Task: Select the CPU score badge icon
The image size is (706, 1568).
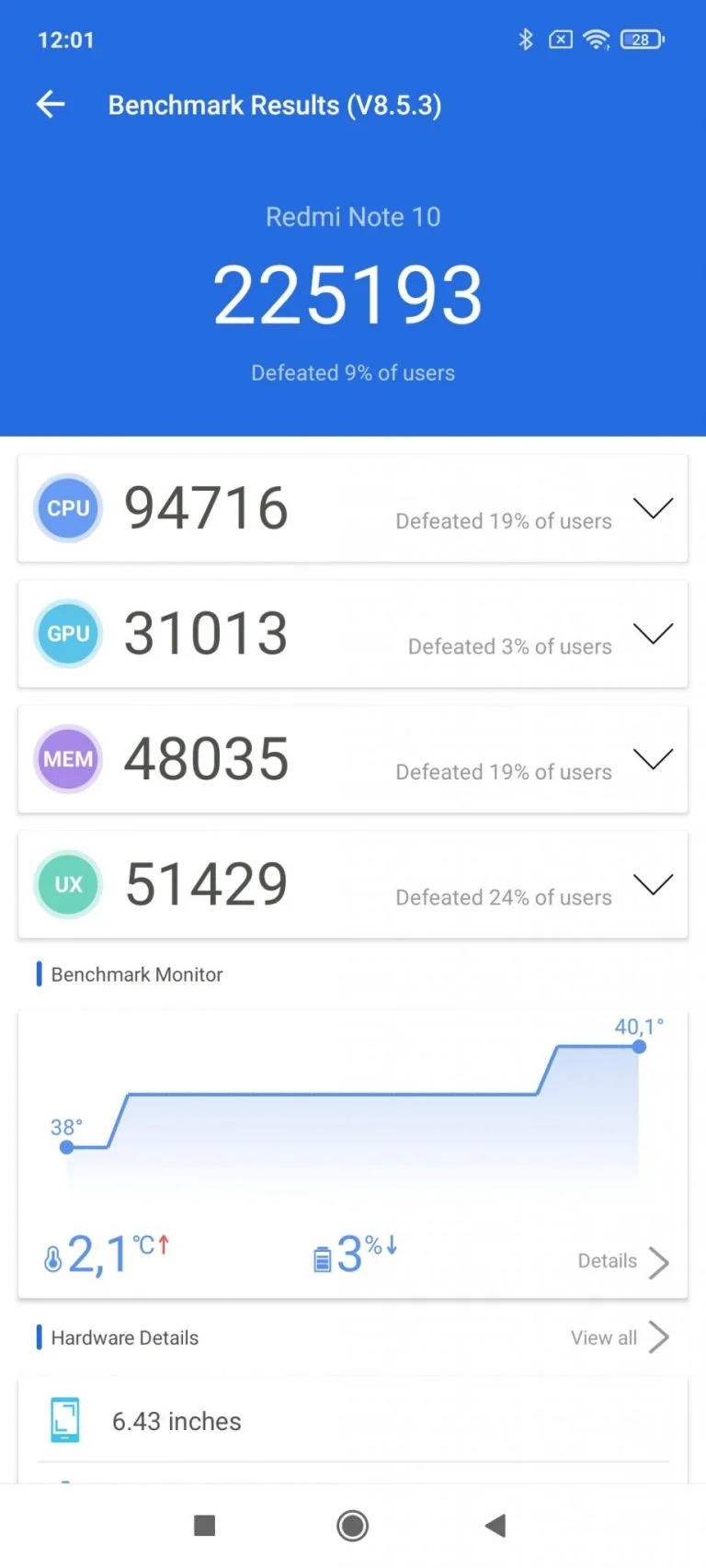Action: 67,508
